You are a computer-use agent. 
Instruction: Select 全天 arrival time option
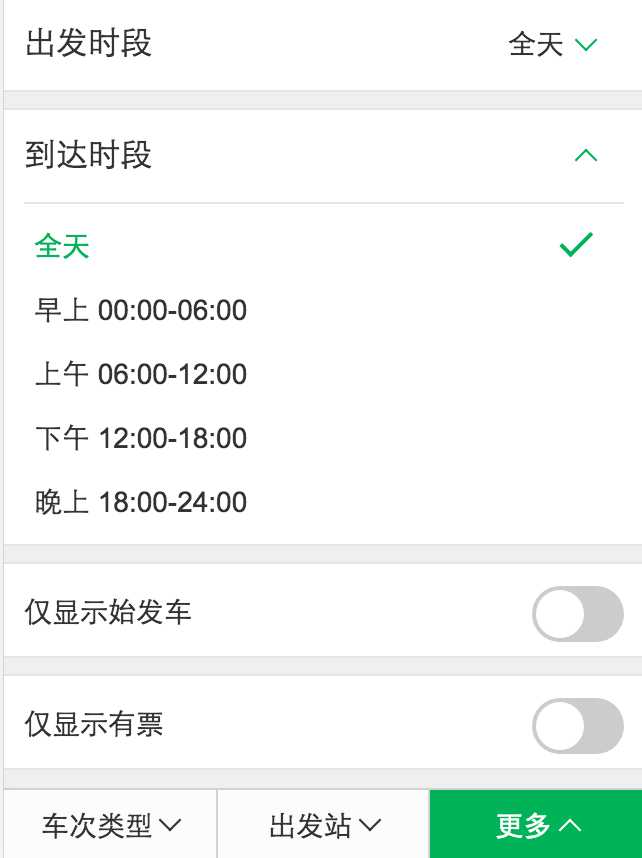click(x=62, y=246)
